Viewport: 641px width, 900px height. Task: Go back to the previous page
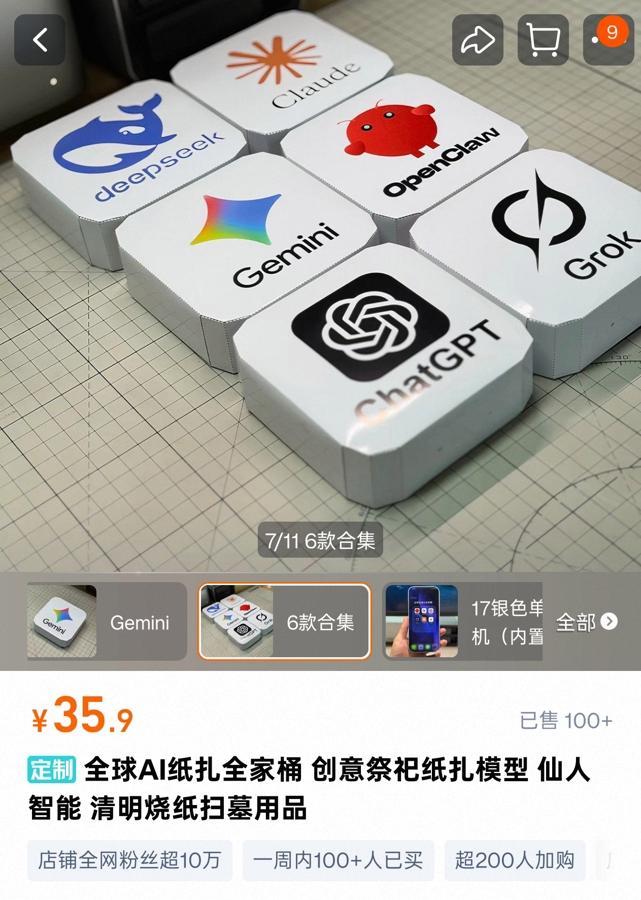pyautogui.click(x=40, y=40)
